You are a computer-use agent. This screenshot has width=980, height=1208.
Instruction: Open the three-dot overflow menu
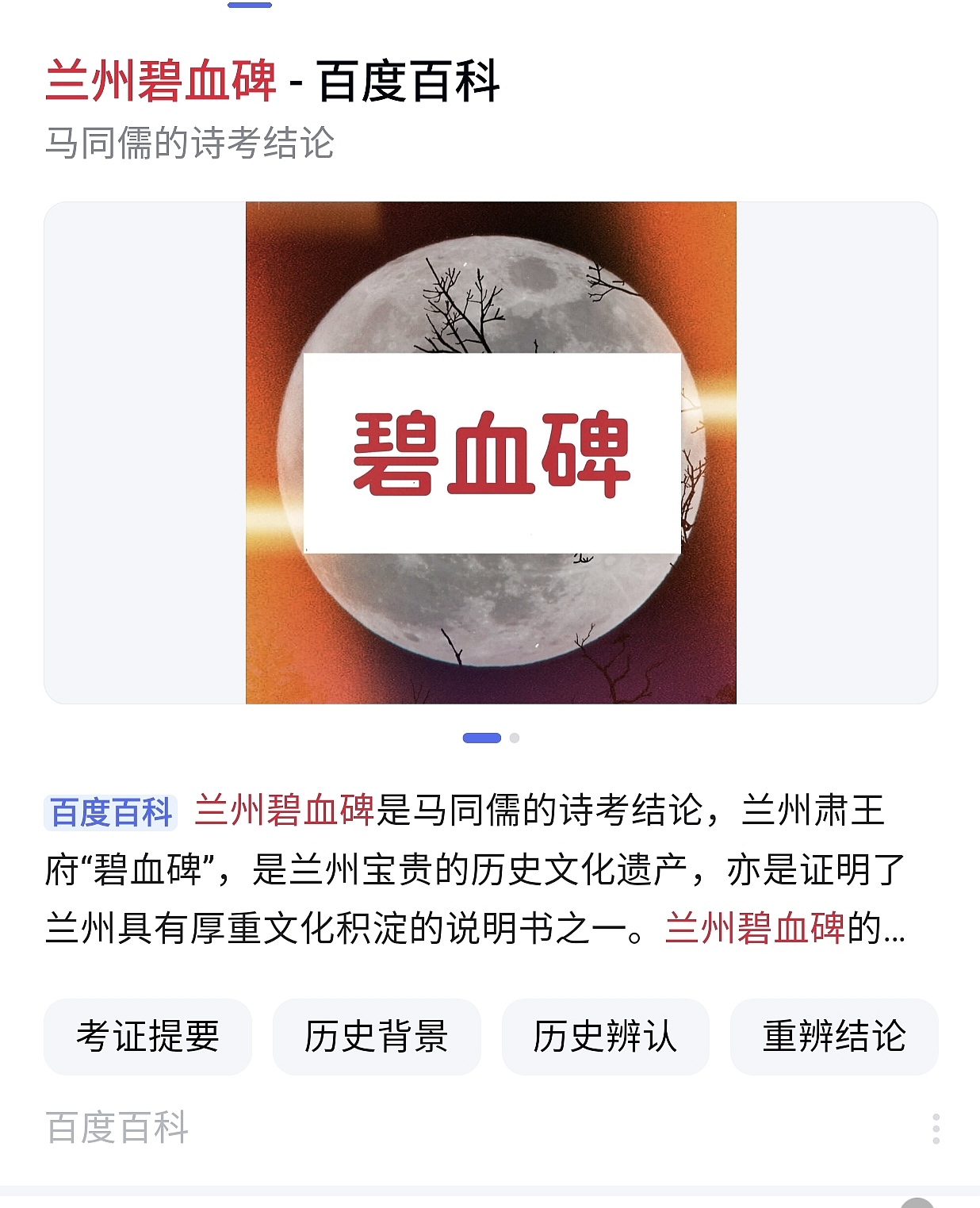point(936,1128)
